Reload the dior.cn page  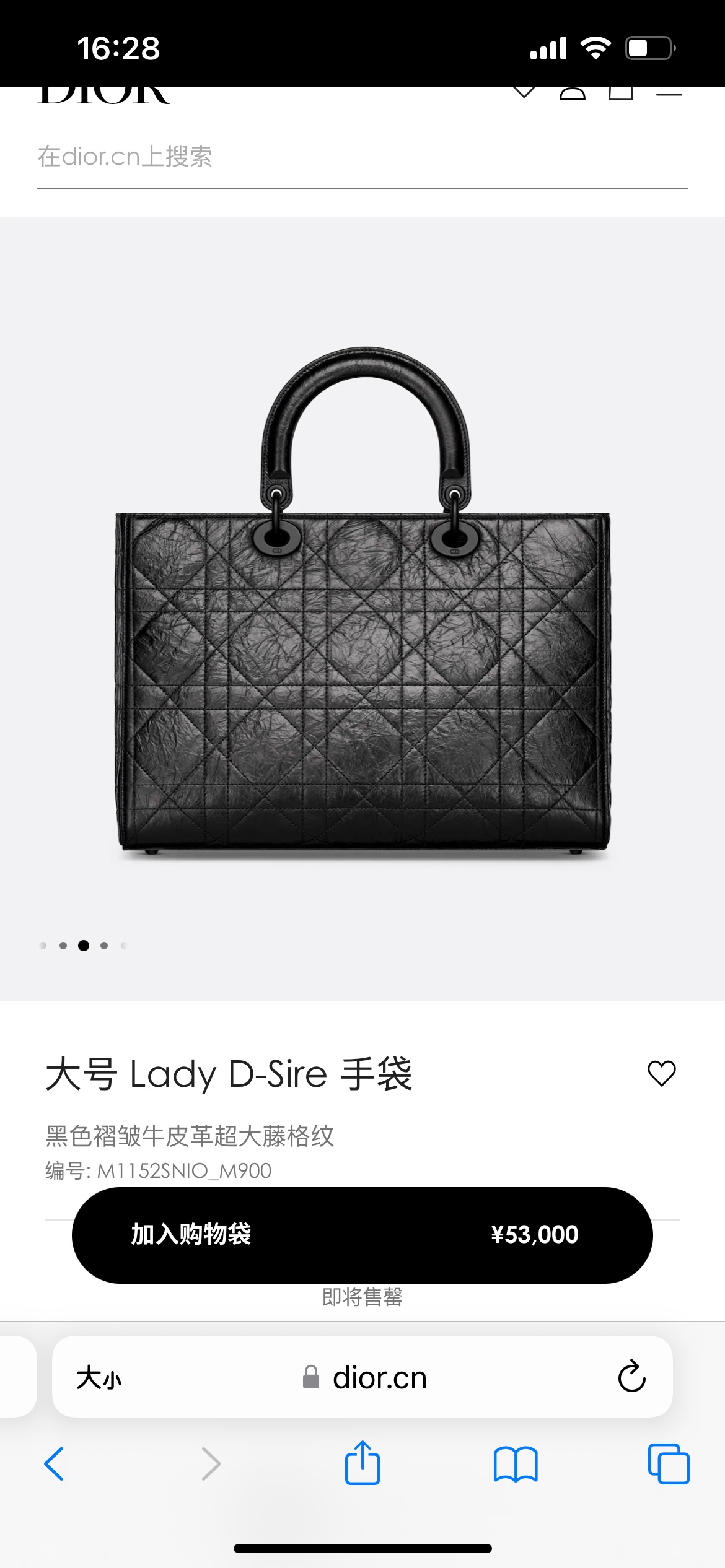click(x=631, y=1377)
